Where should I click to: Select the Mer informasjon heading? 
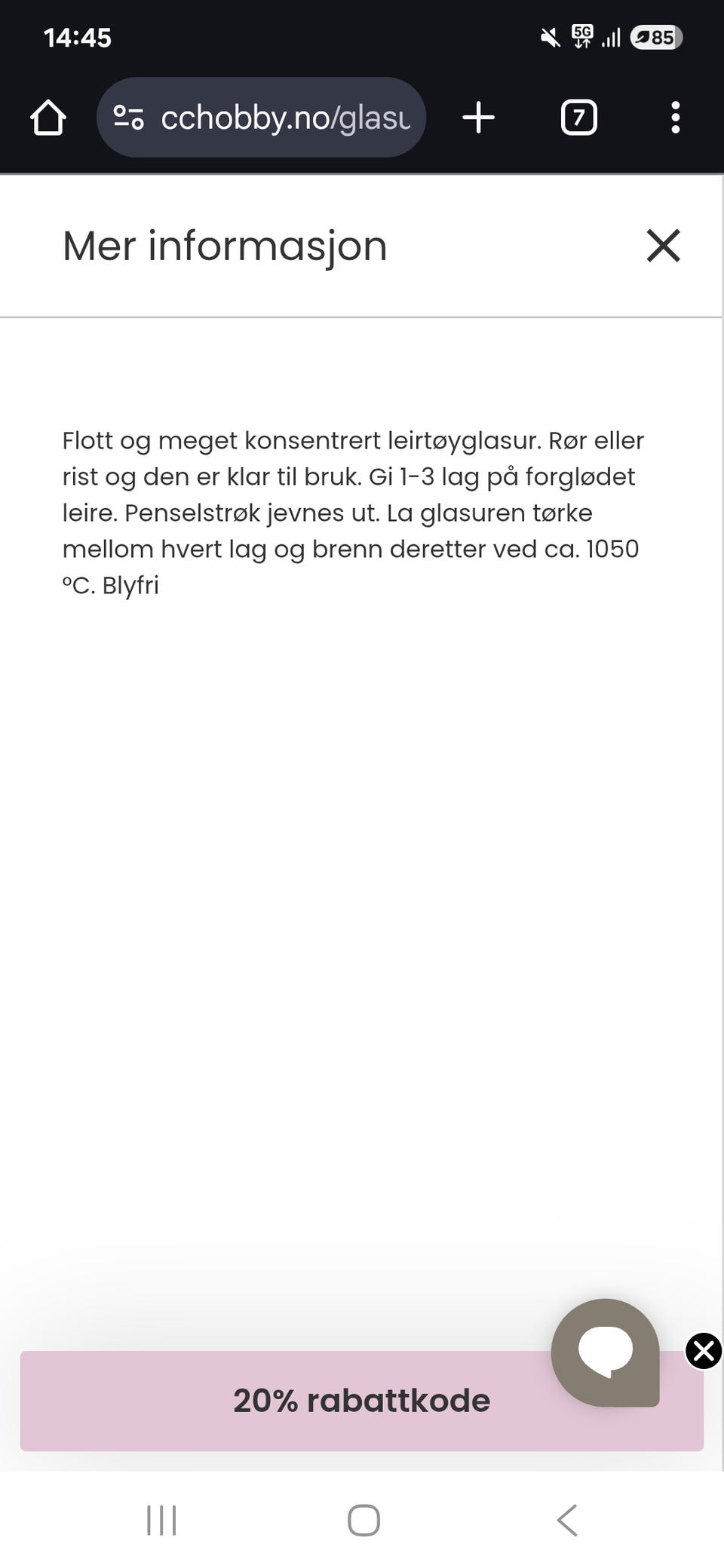pyautogui.click(x=224, y=246)
